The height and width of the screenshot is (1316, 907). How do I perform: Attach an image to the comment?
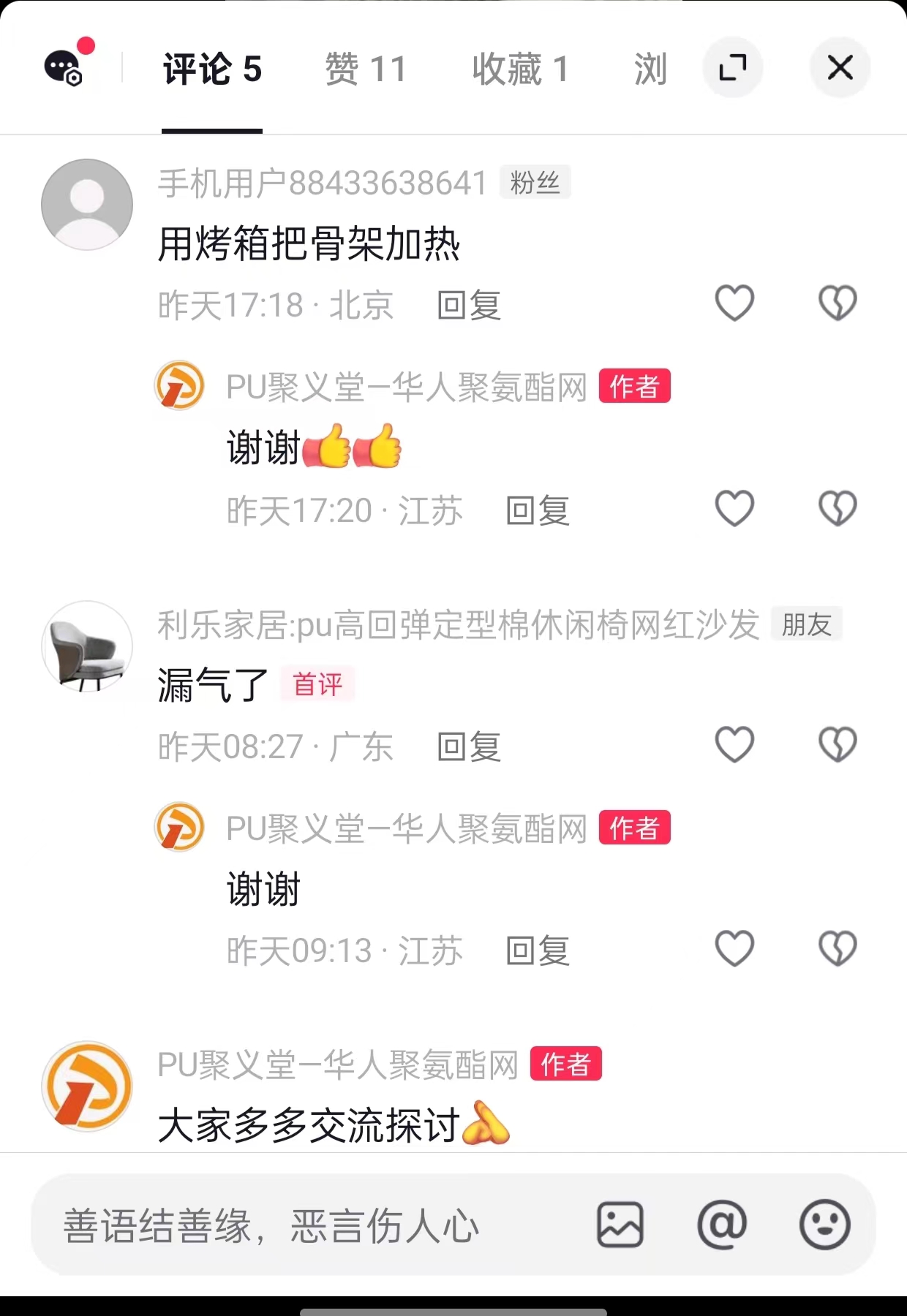[620, 1225]
